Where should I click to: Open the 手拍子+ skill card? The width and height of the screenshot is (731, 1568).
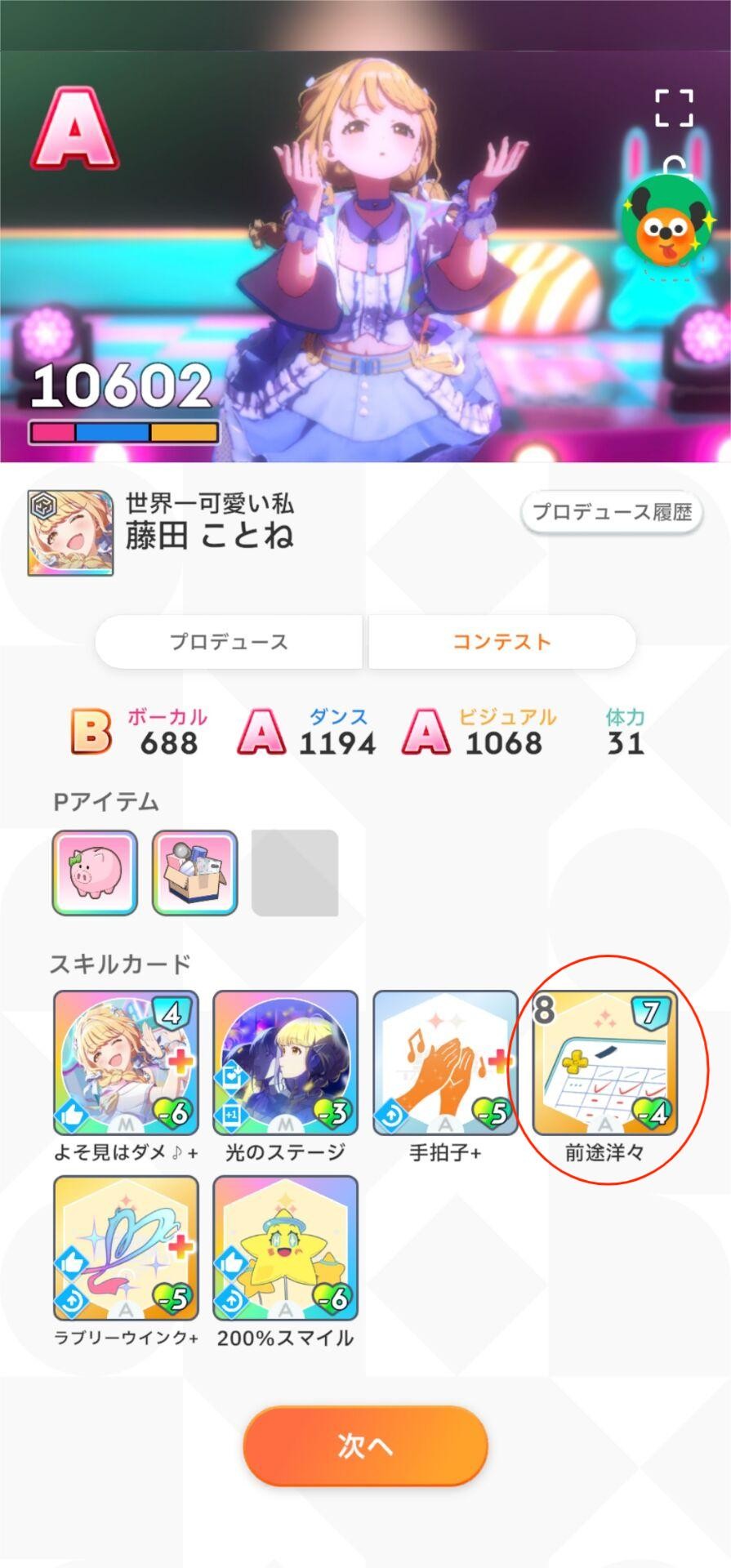pyautogui.click(x=445, y=1063)
